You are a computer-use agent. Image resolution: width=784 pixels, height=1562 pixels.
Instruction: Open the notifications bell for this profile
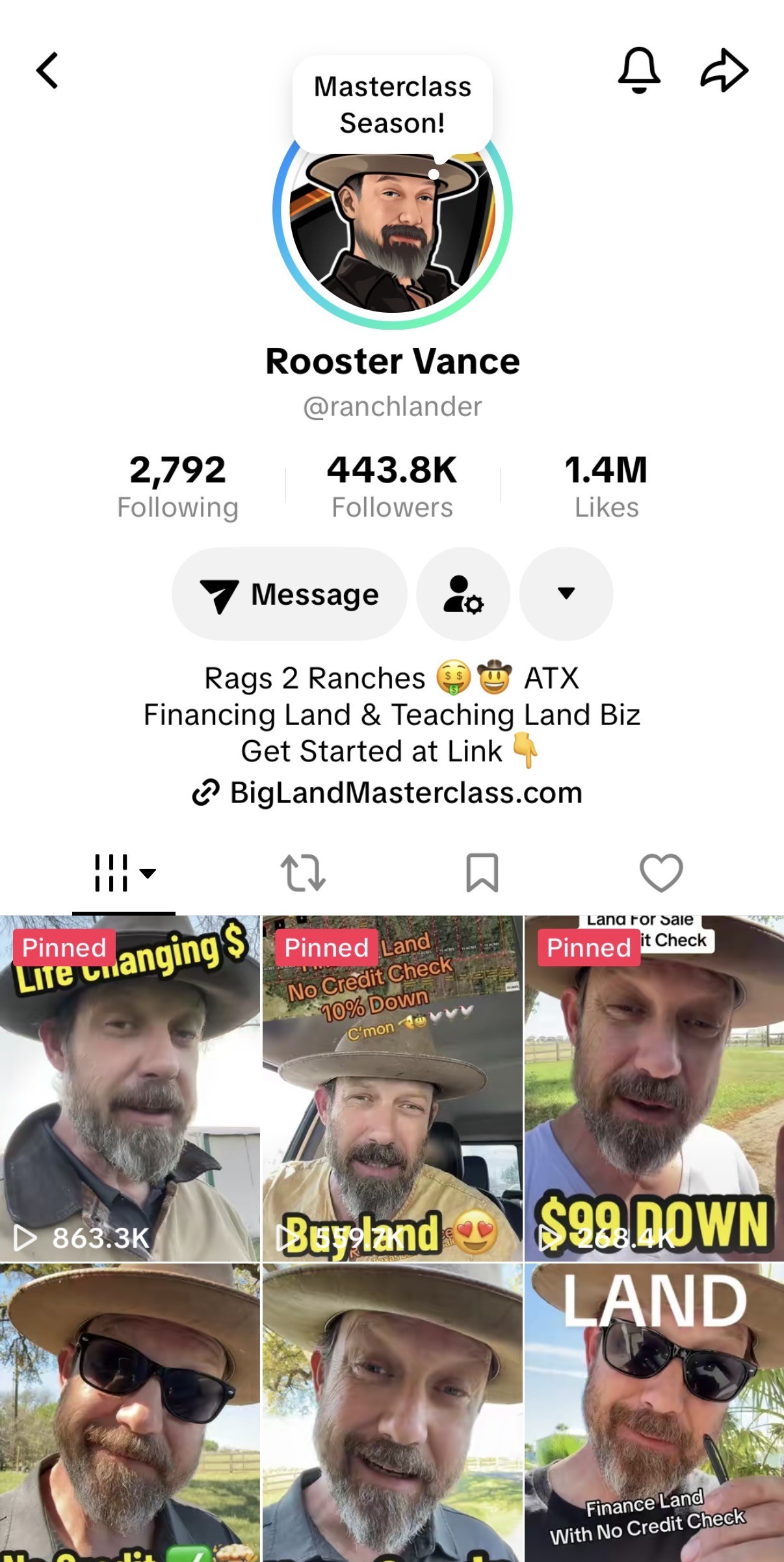pyautogui.click(x=639, y=70)
